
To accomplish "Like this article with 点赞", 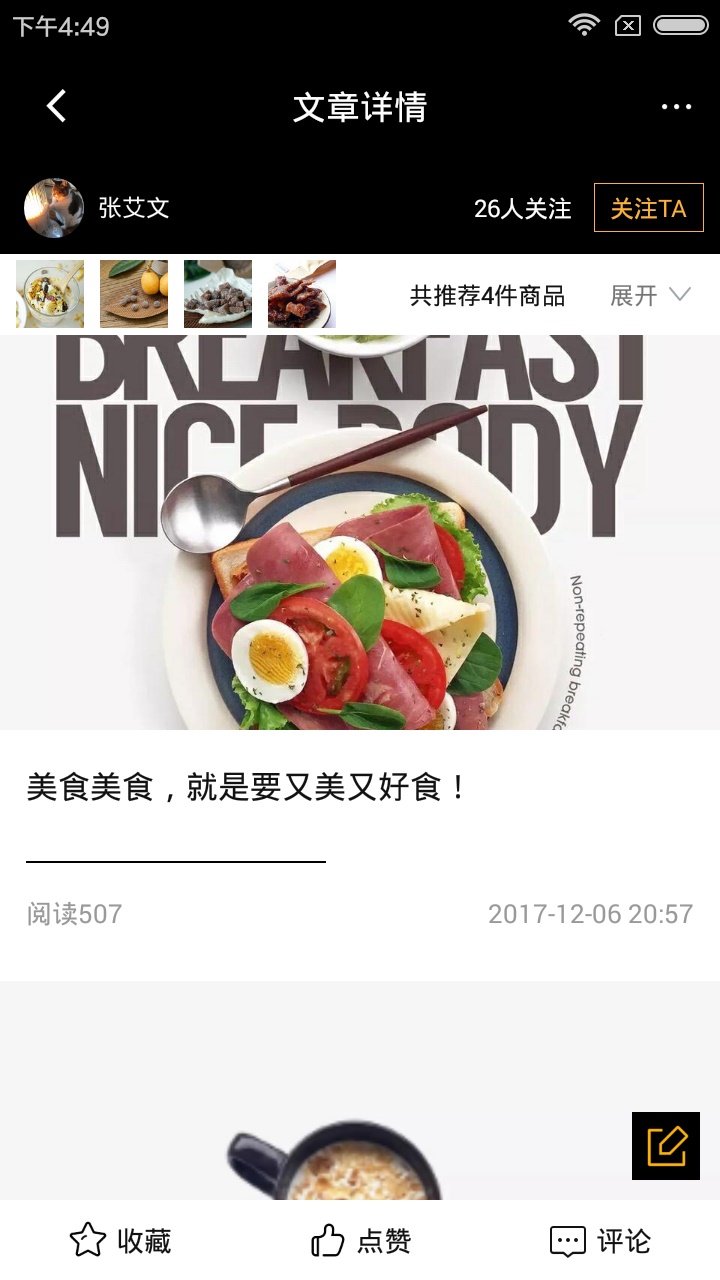I will click(x=360, y=1241).
